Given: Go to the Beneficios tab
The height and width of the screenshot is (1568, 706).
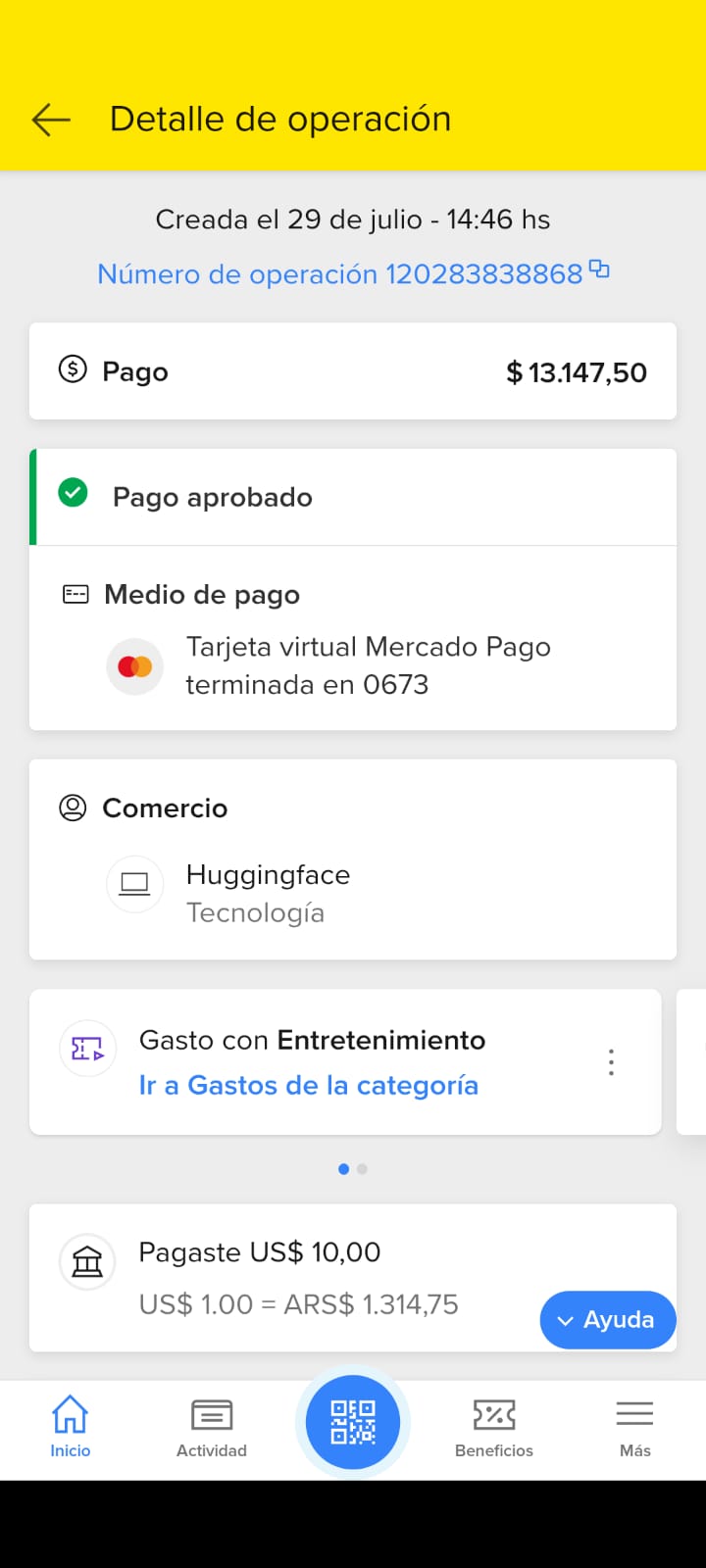Looking at the screenshot, I should click(x=494, y=1427).
